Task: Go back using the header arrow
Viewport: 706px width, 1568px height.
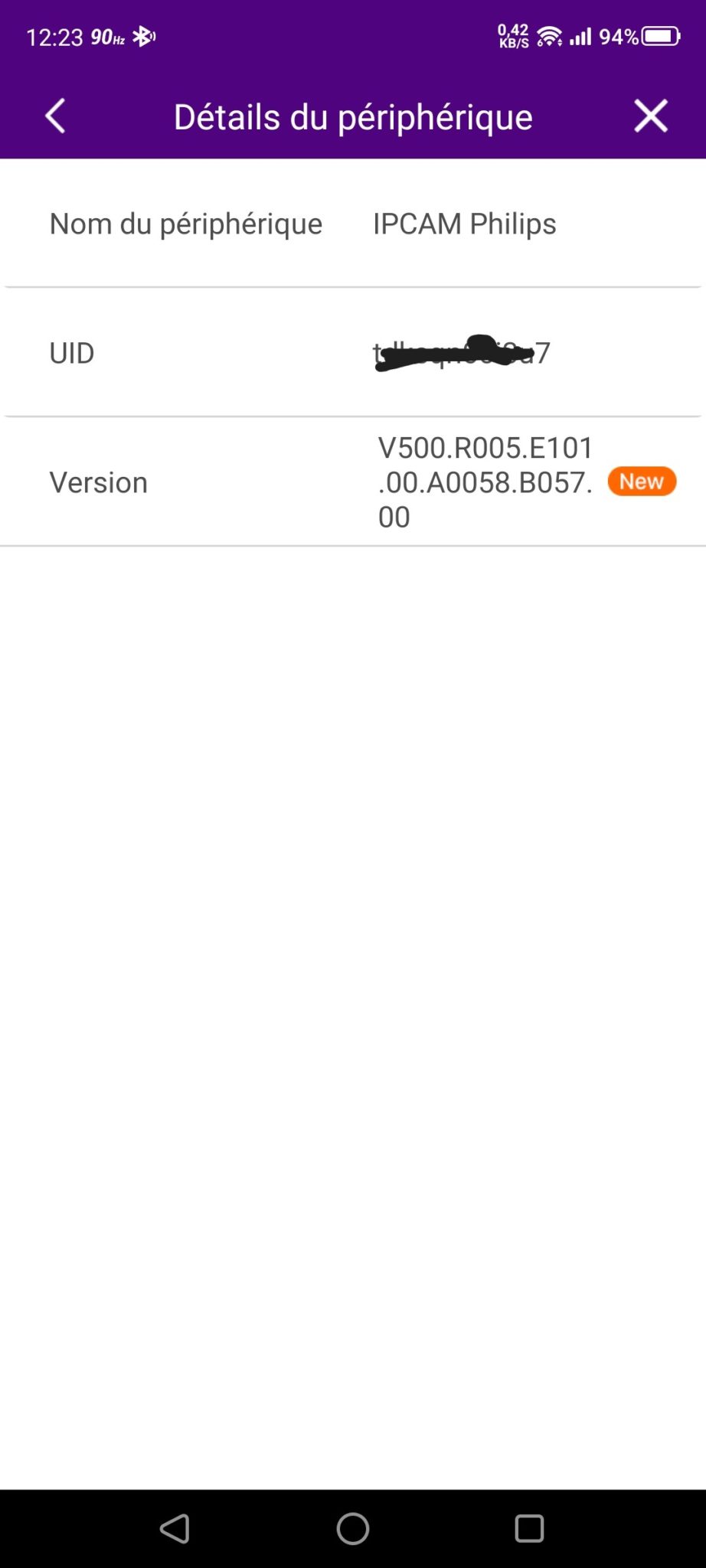Action: [55, 116]
